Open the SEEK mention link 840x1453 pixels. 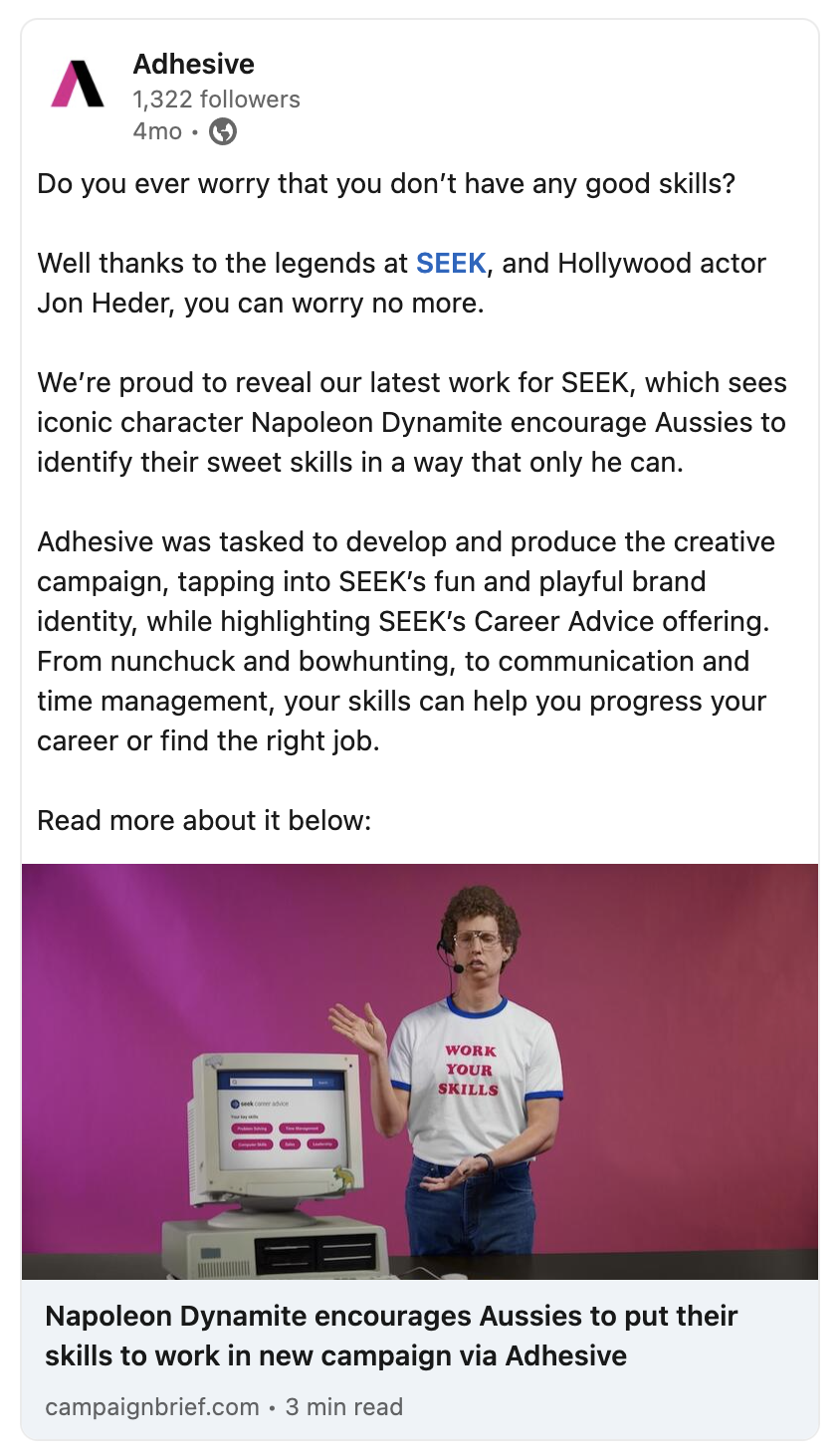[x=451, y=264]
